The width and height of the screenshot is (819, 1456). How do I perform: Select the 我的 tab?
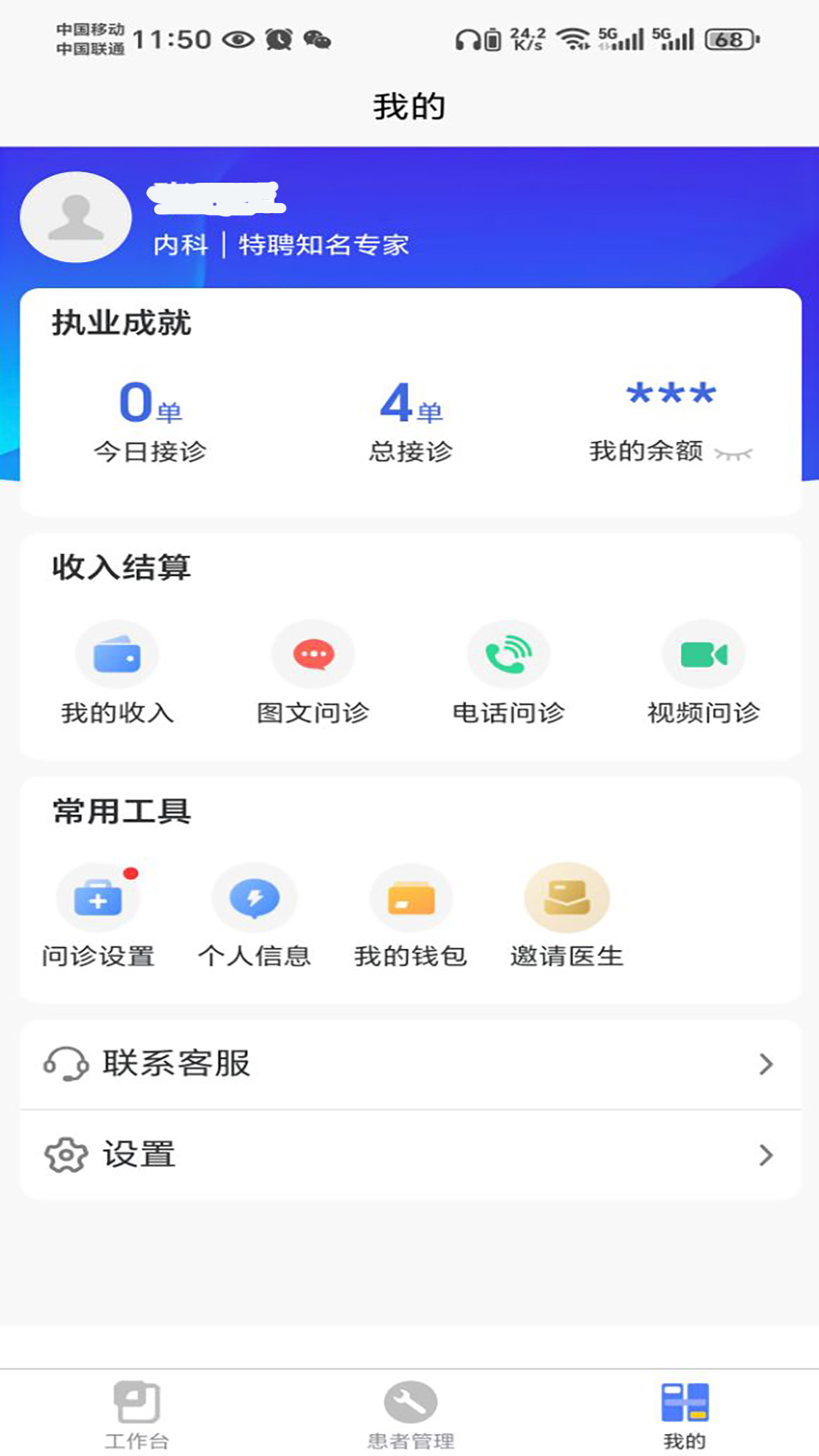[x=684, y=1414]
